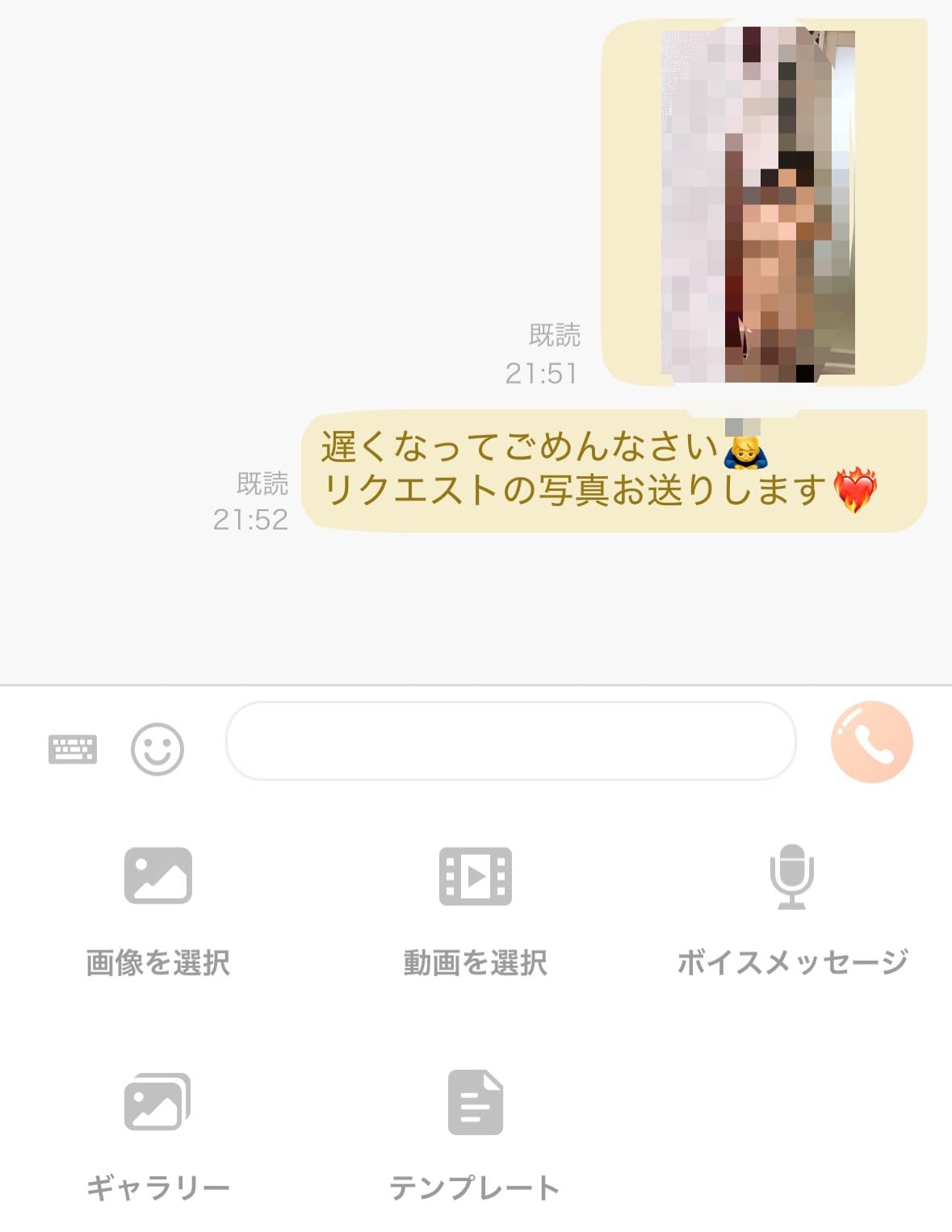Focus the message text field
Viewport: 952px width, 1232px height.
point(510,741)
